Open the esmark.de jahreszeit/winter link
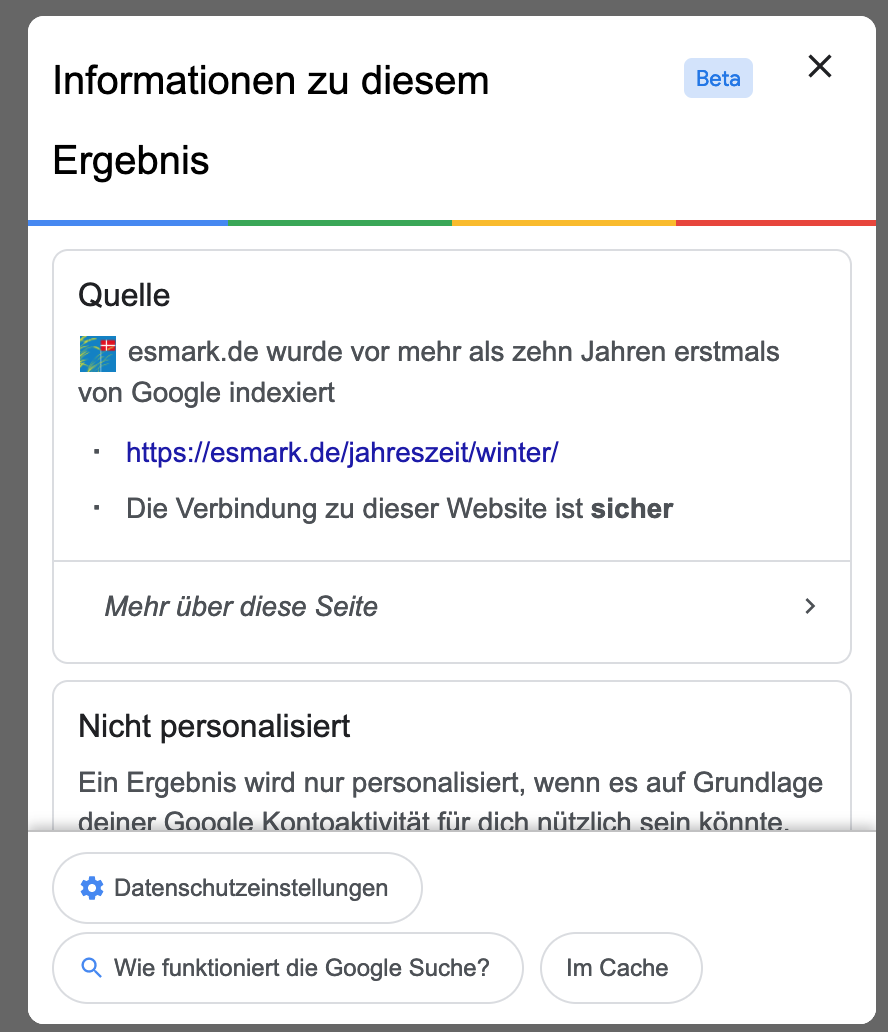The image size is (888, 1032). 341,453
